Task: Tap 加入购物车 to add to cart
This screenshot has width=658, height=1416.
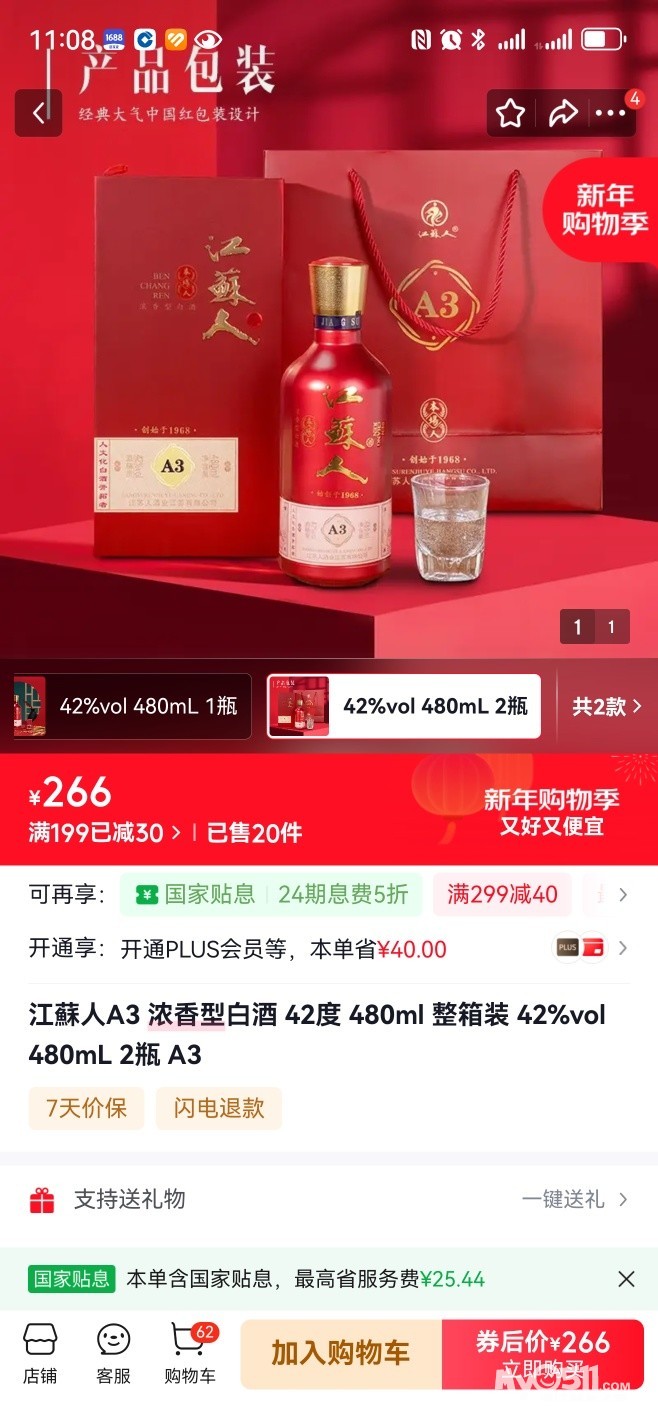Action: (x=340, y=1354)
